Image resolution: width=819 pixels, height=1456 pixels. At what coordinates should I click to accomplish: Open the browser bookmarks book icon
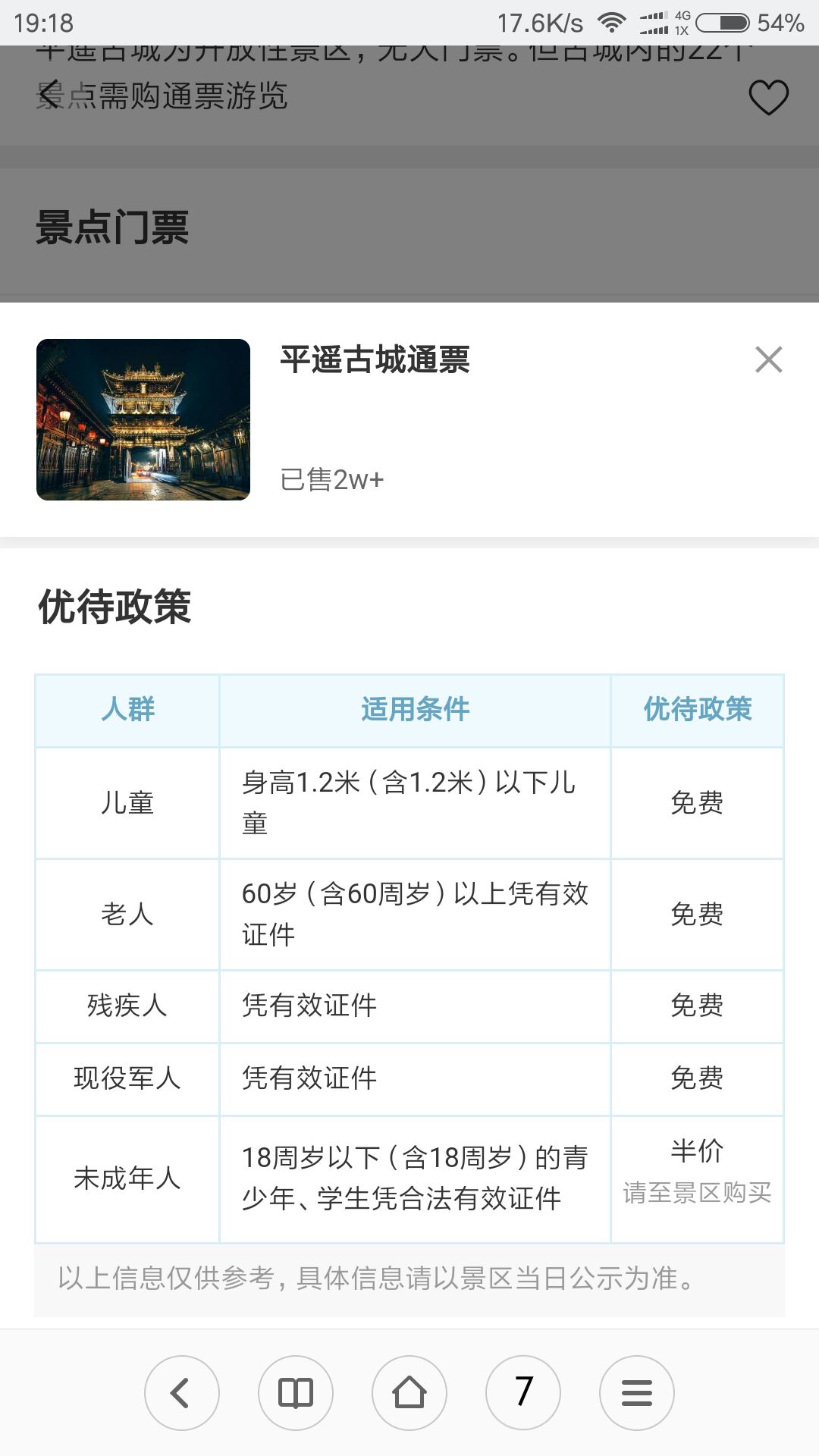click(x=296, y=1393)
